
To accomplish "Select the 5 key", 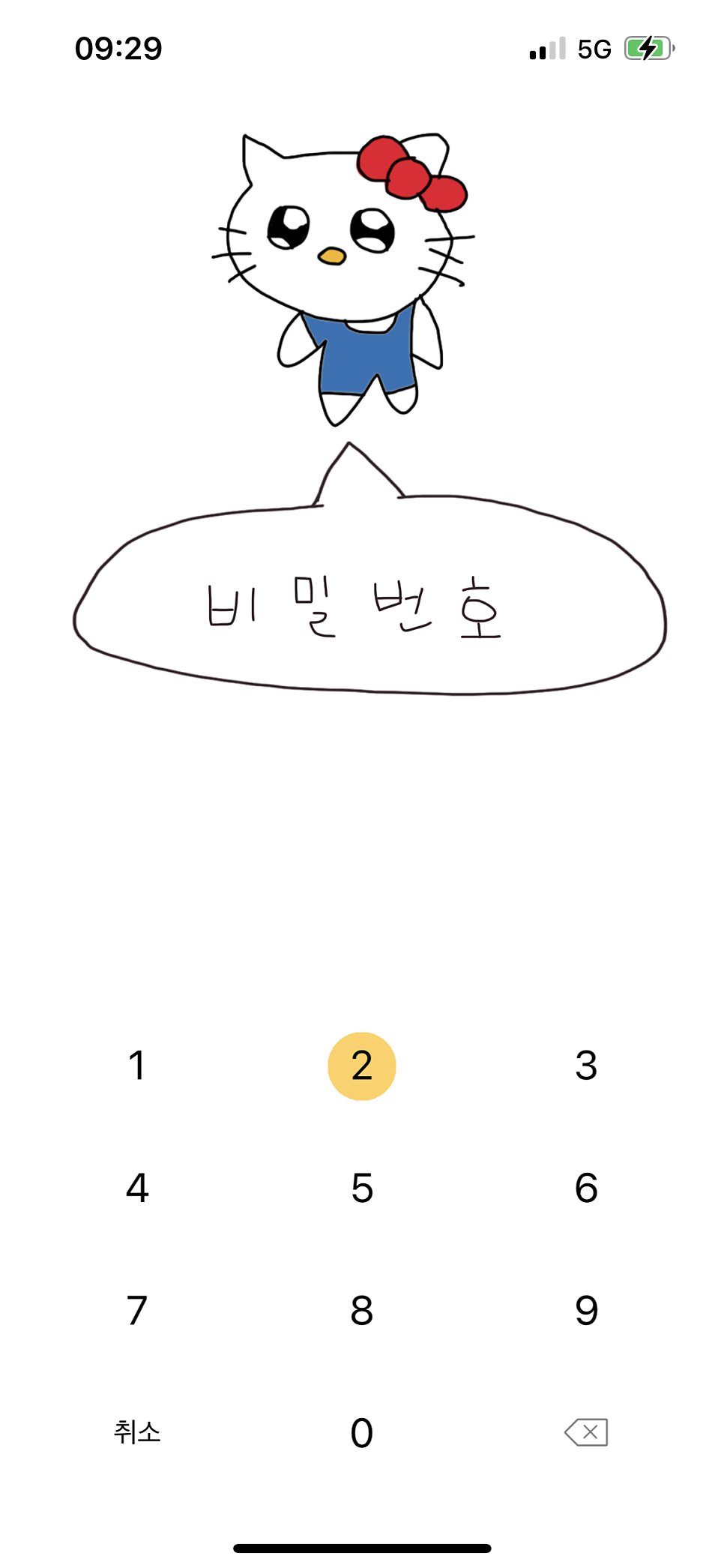I will 362,1188.
